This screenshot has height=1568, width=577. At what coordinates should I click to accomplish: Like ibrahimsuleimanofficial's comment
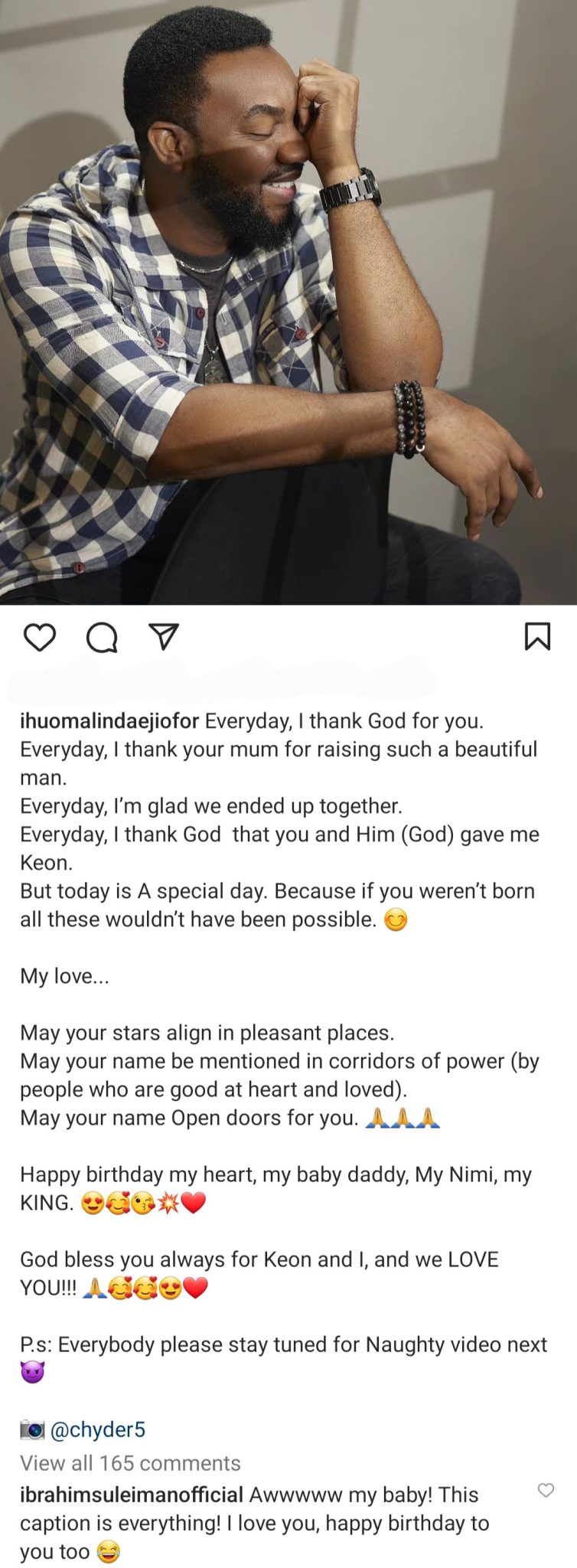tap(546, 1490)
